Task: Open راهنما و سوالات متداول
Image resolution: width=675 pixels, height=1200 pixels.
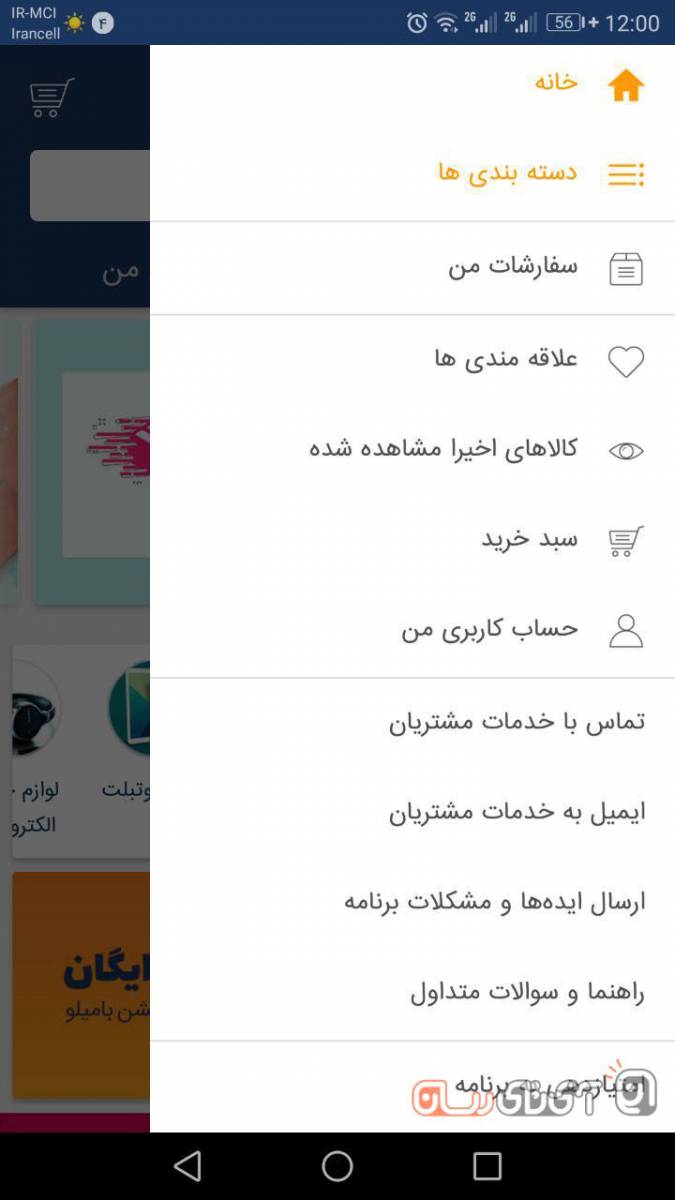Action: coord(527,993)
